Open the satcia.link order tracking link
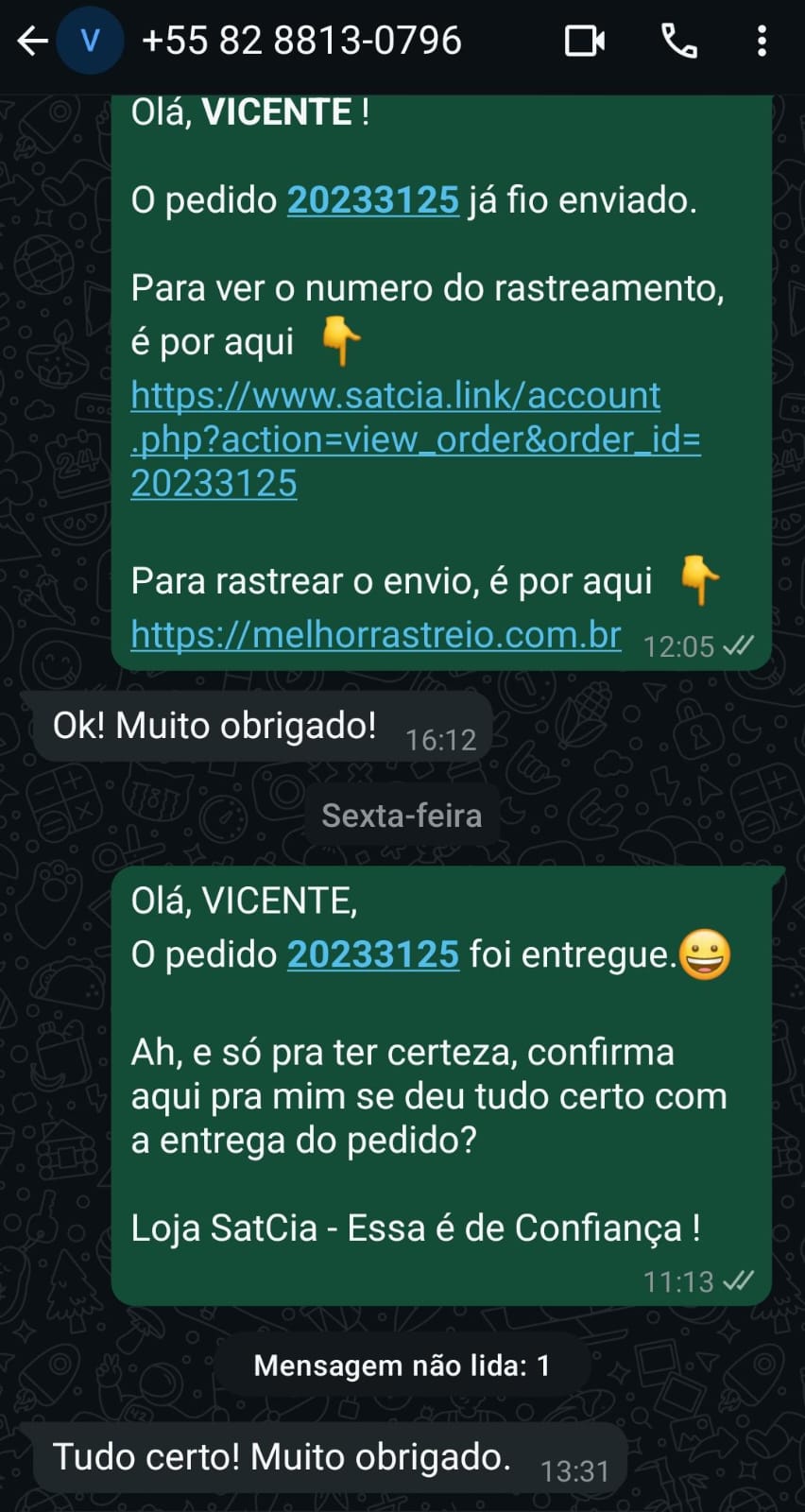Viewport: 805px width, 1512px height. tap(416, 439)
